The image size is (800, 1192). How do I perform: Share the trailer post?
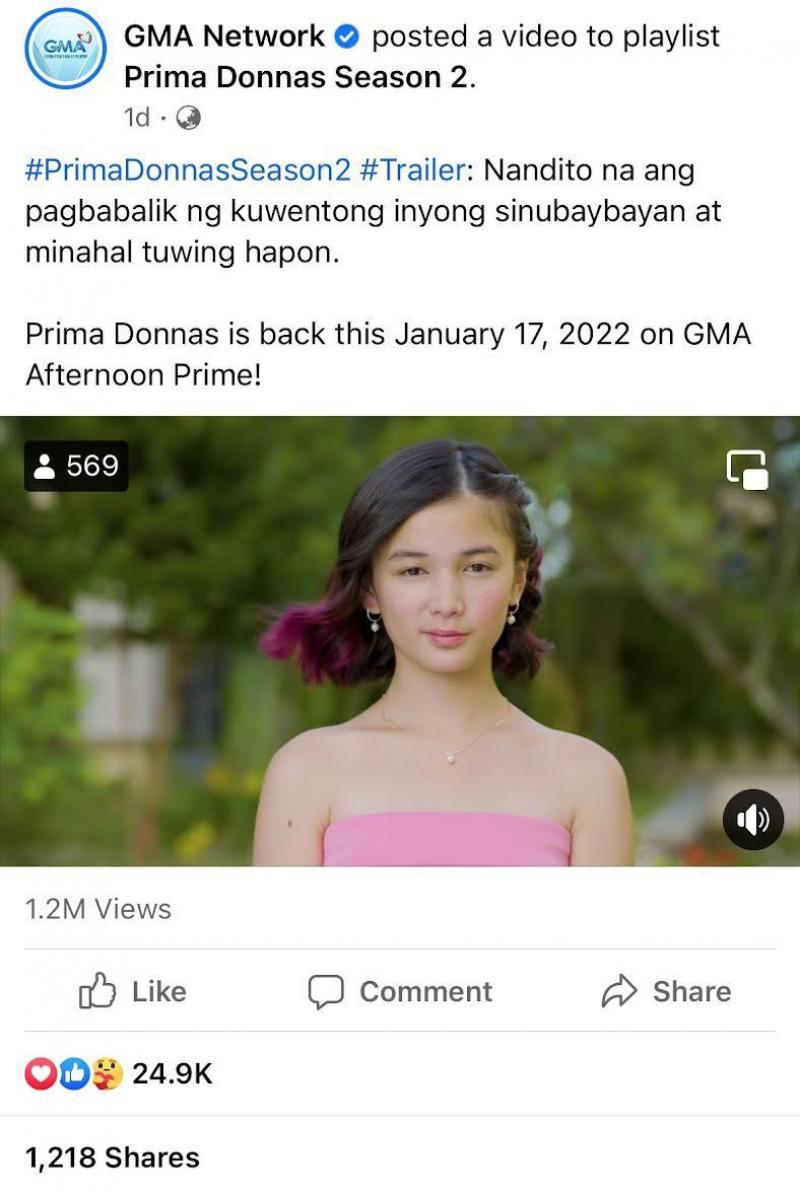(x=666, y=991)
